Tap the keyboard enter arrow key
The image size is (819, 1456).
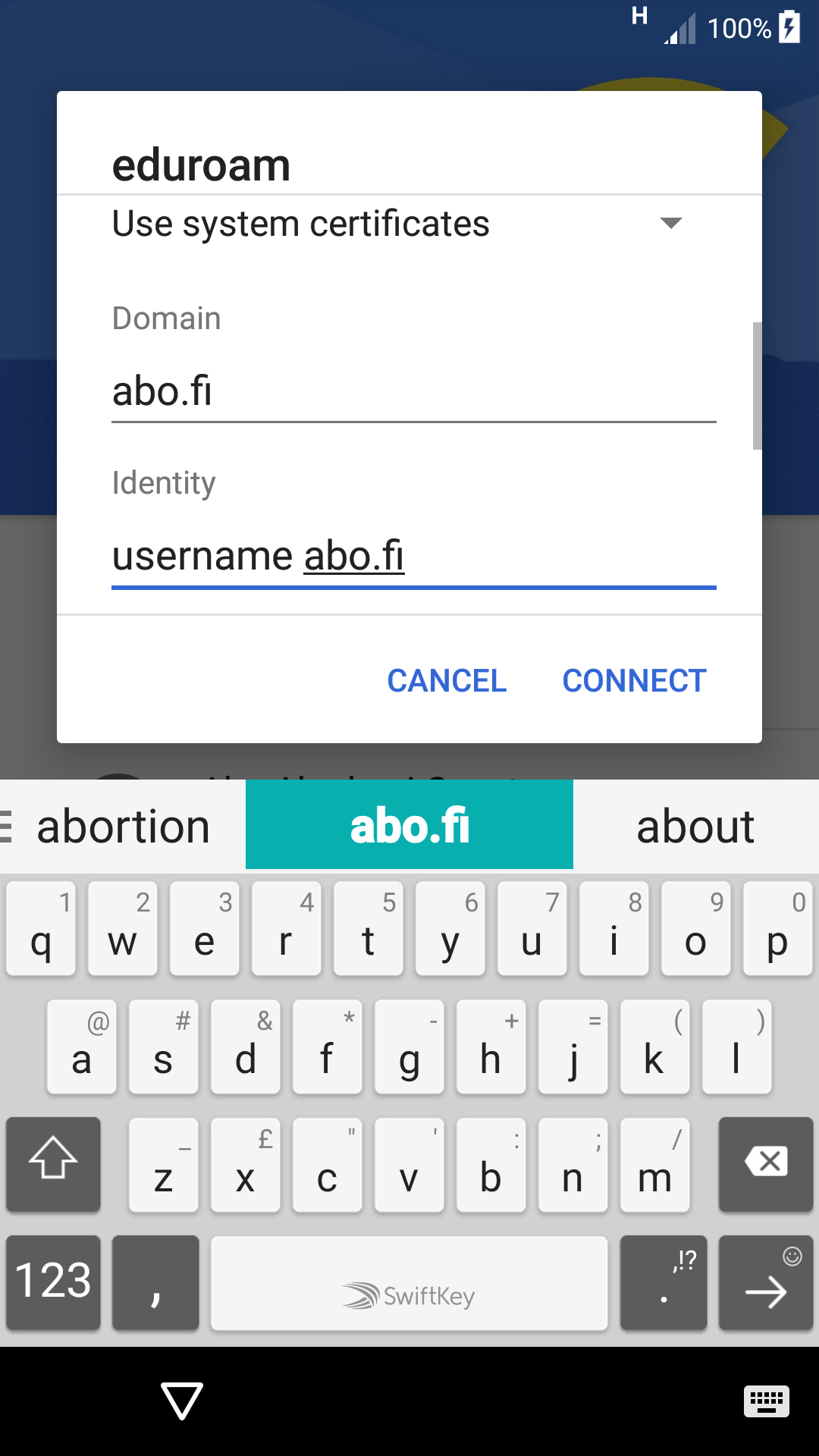tap(766, 1282)
